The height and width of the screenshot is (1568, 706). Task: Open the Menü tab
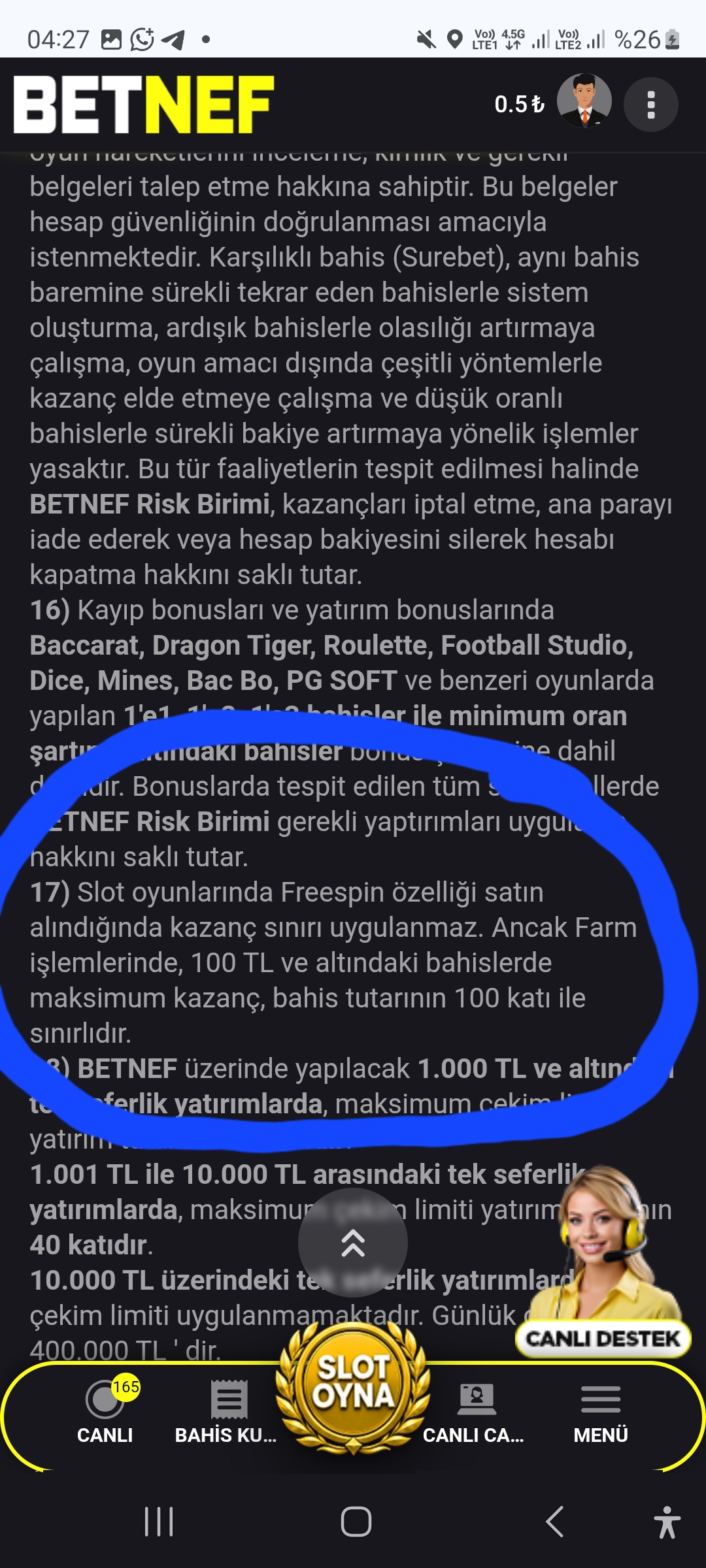[x=601, y=1411]
